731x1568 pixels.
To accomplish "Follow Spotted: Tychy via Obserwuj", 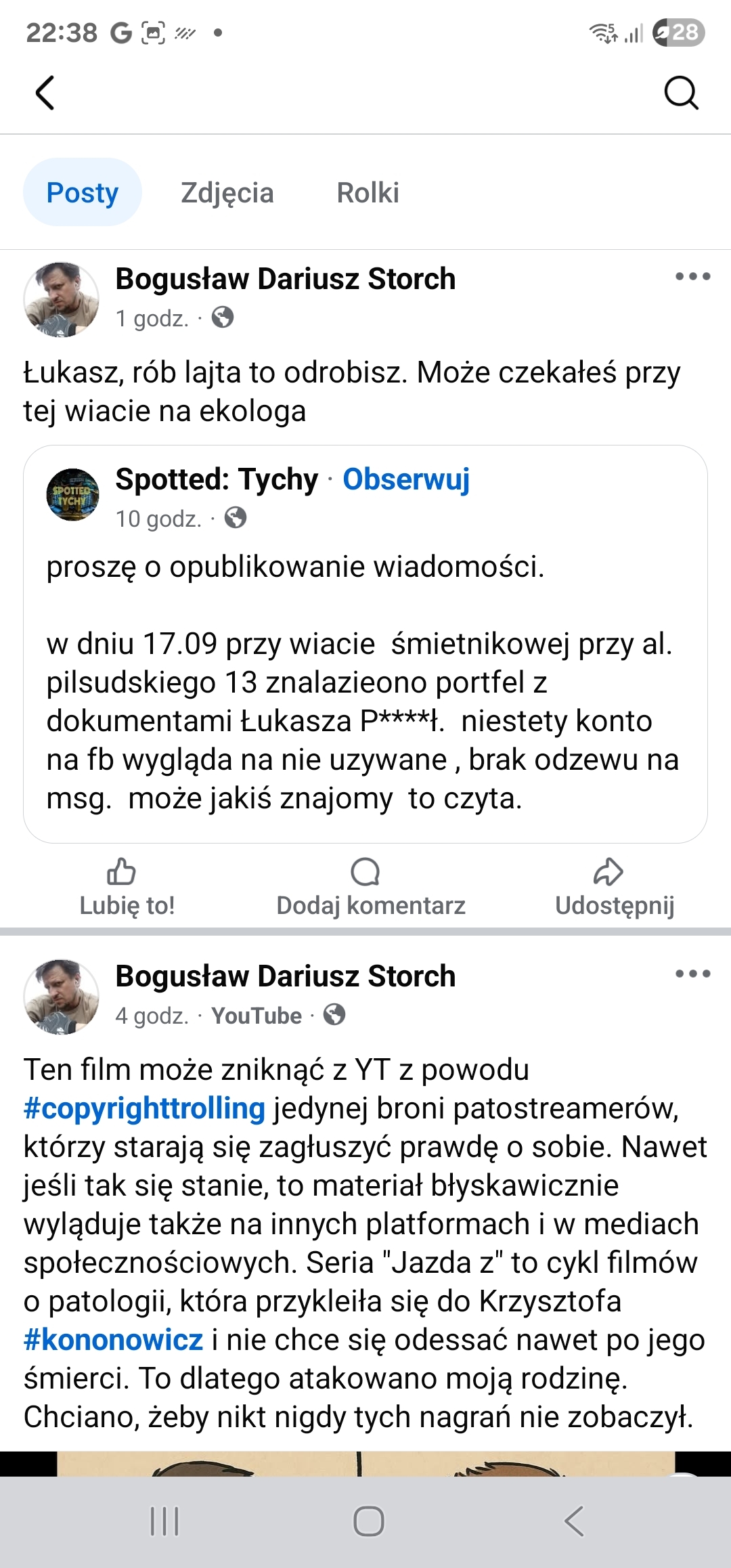I will tap(406, 479).
